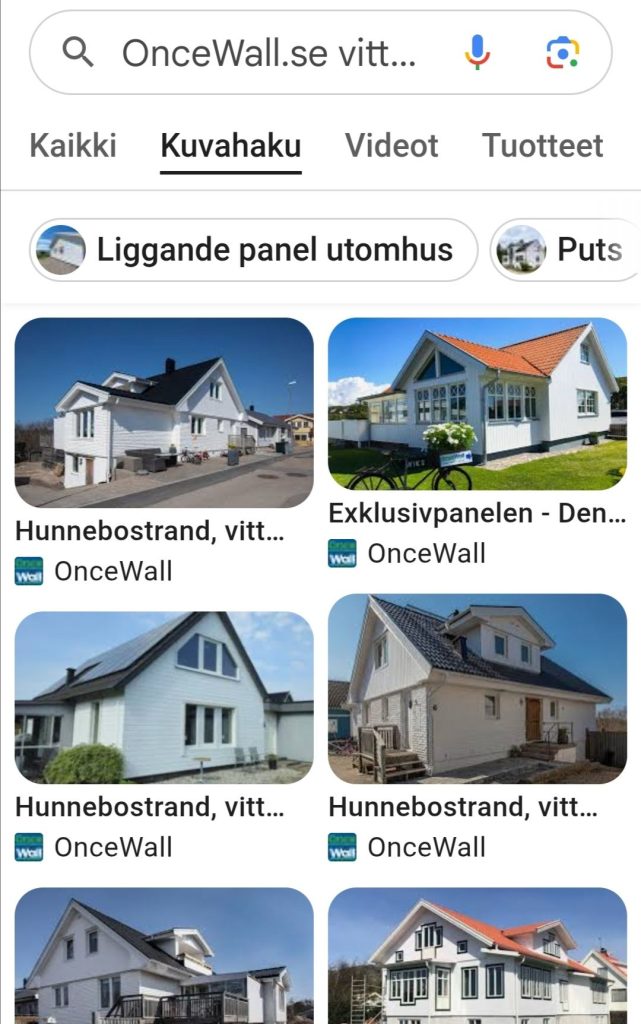Select the Puts filter chip

coord(565,250)
